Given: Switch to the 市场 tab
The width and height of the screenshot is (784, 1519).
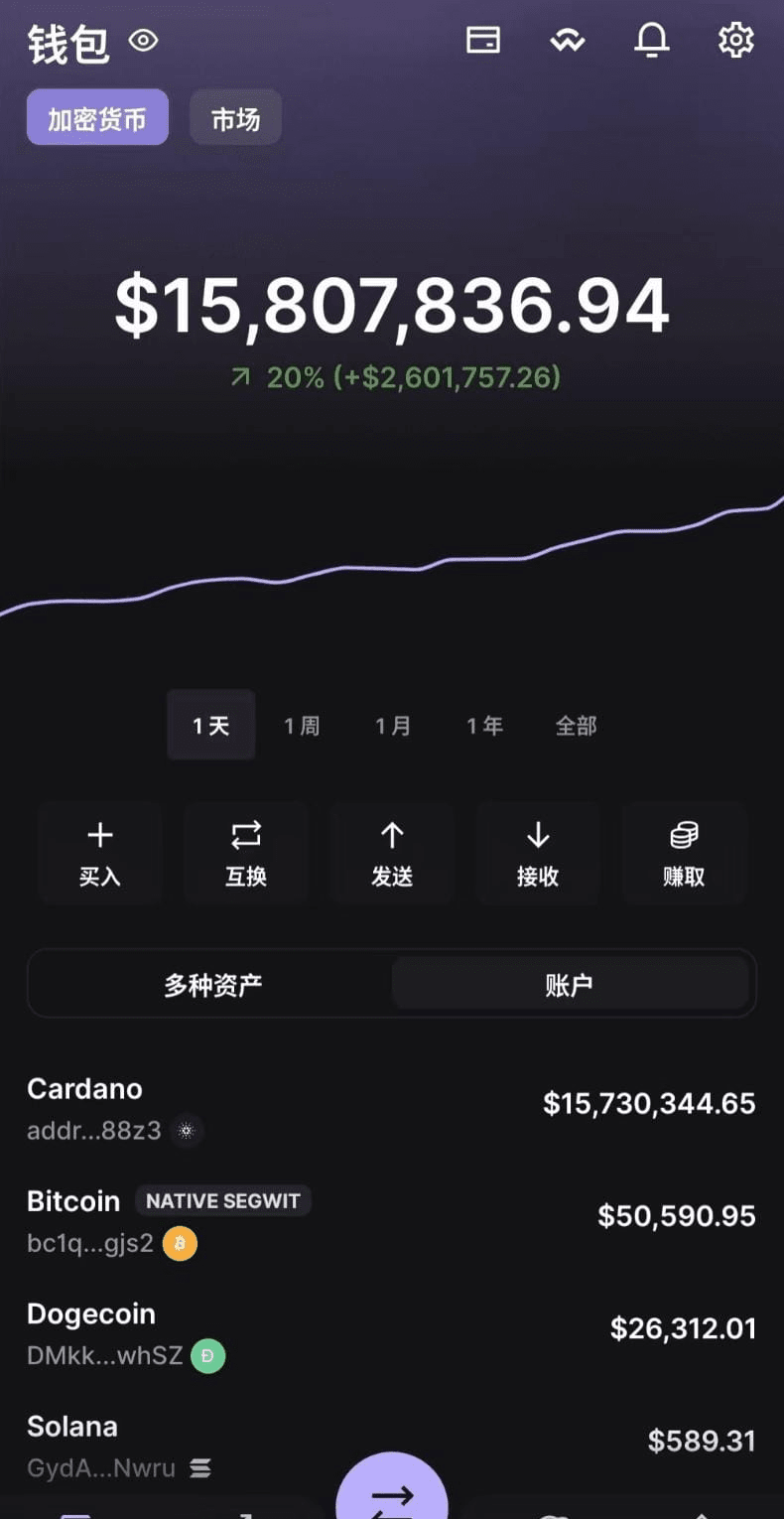Looking at the screenshot, I should pos(235,118).
